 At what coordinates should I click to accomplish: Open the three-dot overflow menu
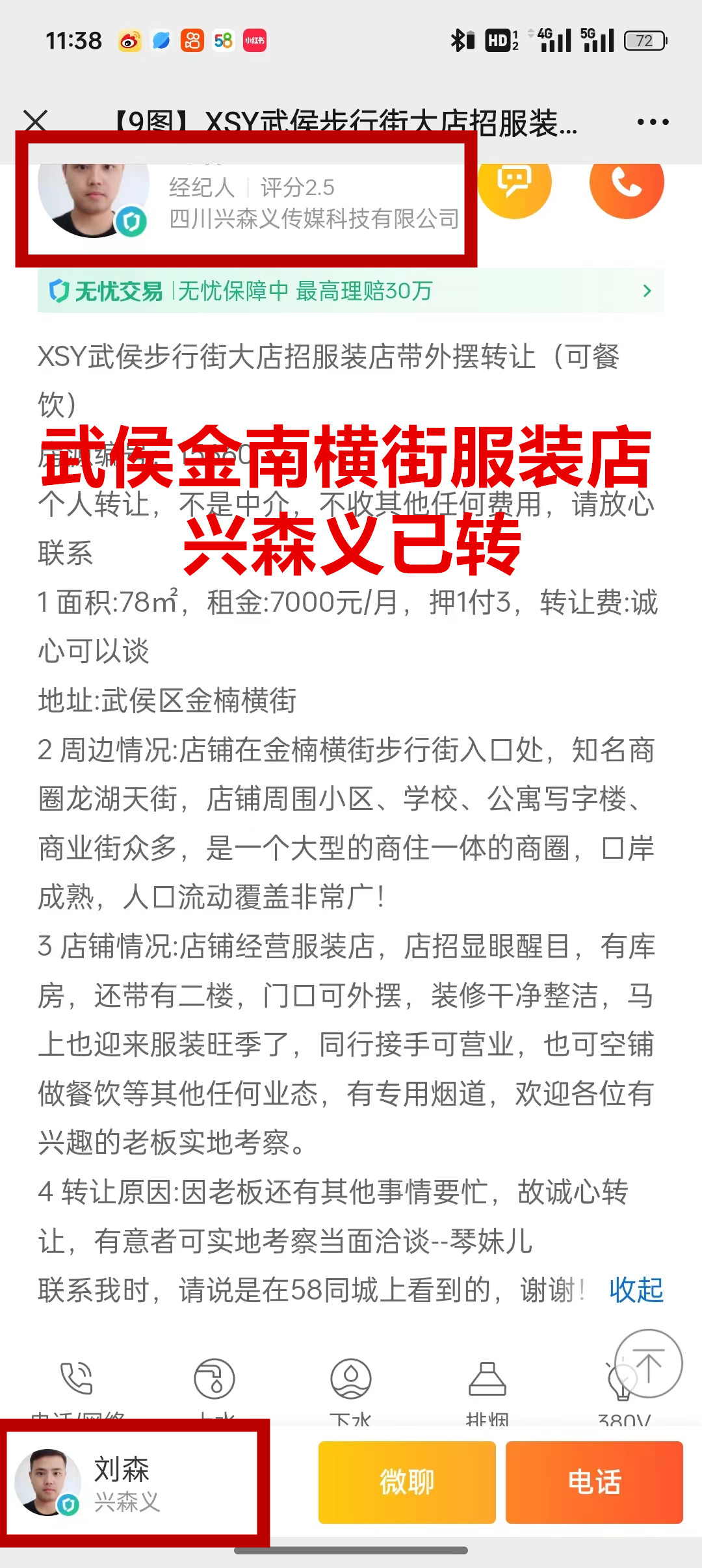pyautogui.click(x=653, y=122)
